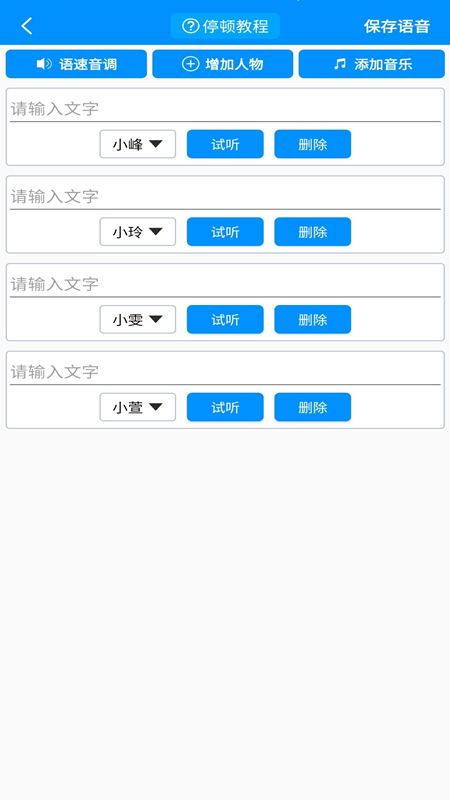The image size is (450, 800).
Task: Expand the 小玲 voice dropdown
Action: click(138, 232)
